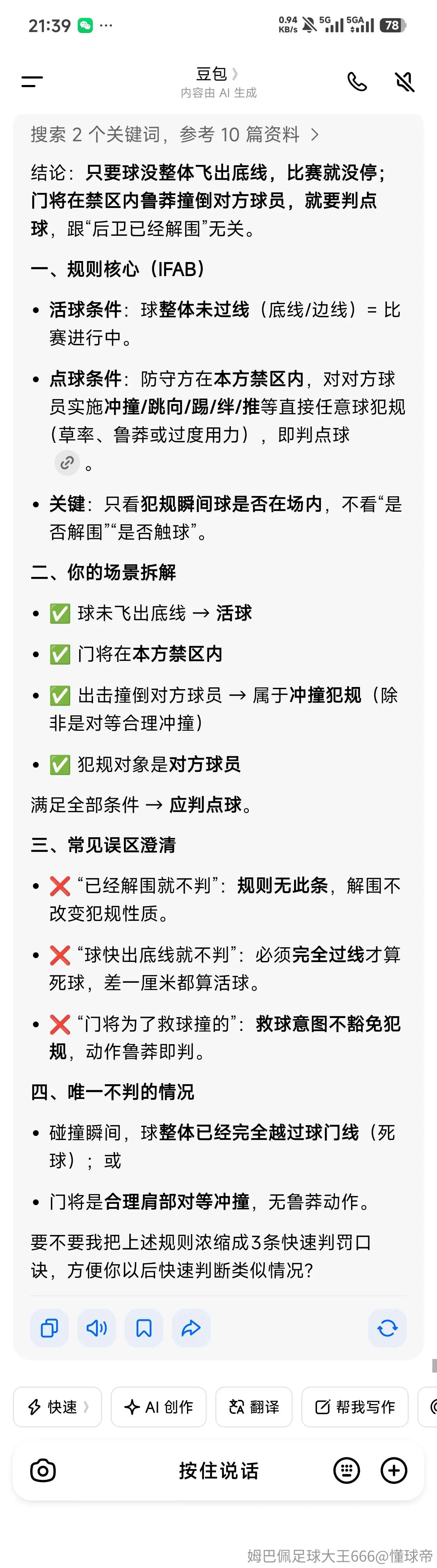
Task: Select the 快速 mode chip
Action: pos(58,1407)
